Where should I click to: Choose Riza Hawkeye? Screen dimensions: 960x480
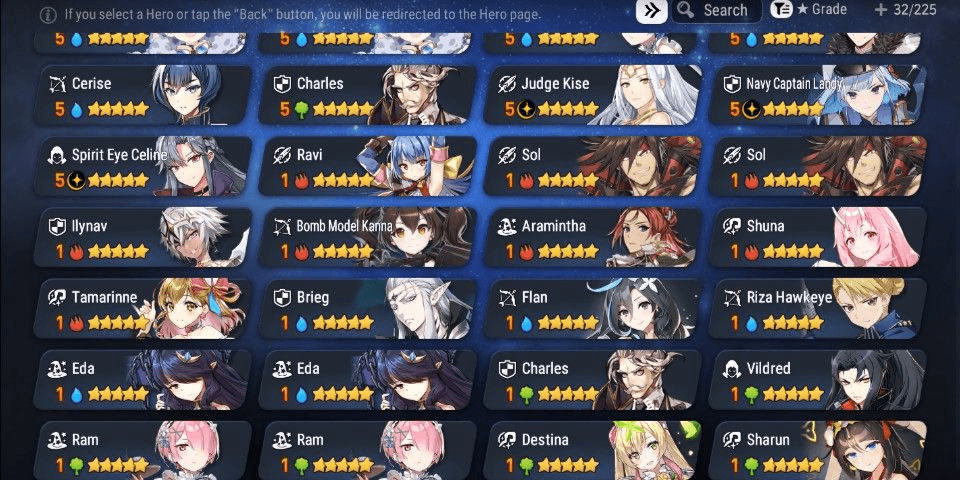(x=820, y=309)
